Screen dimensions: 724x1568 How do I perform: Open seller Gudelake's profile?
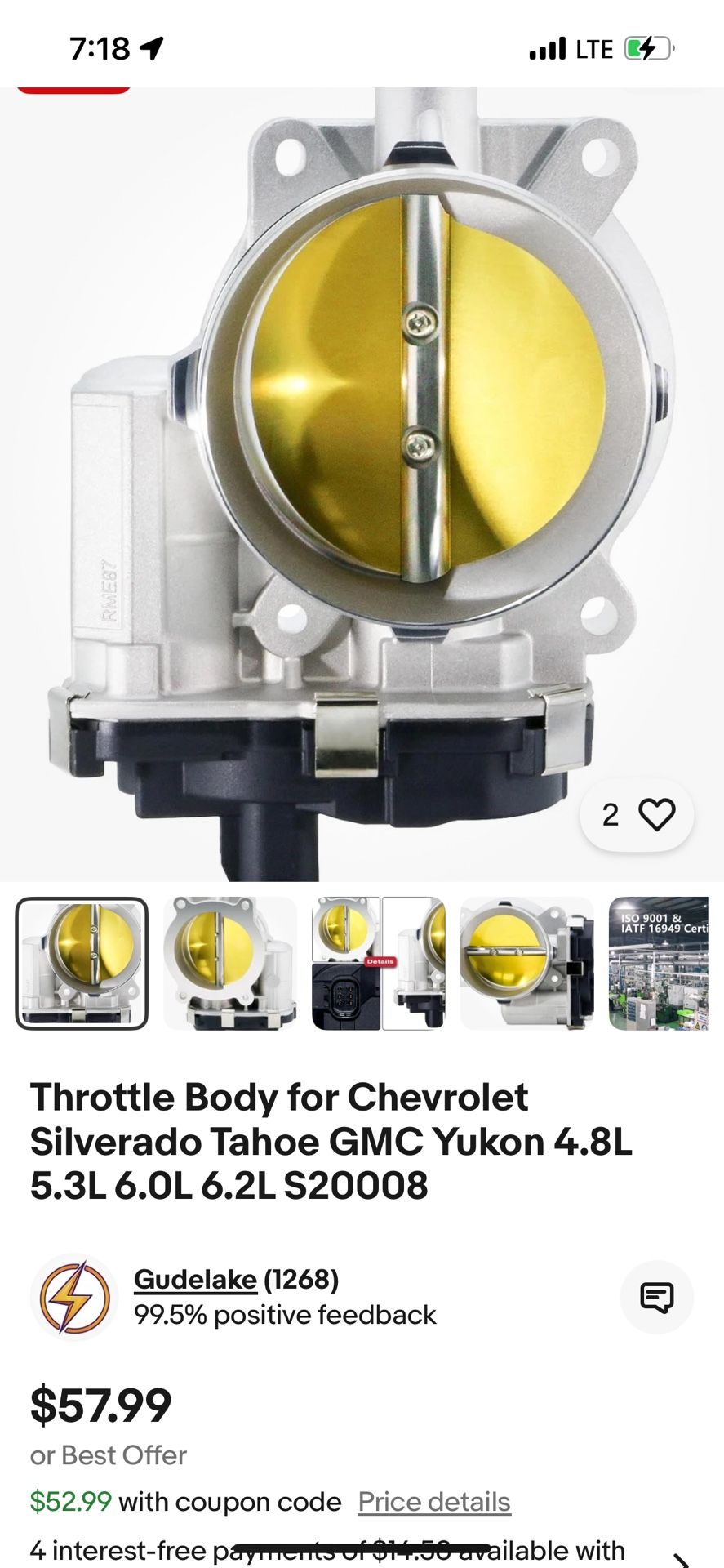pyautogui.click(x=195, y=1279)
